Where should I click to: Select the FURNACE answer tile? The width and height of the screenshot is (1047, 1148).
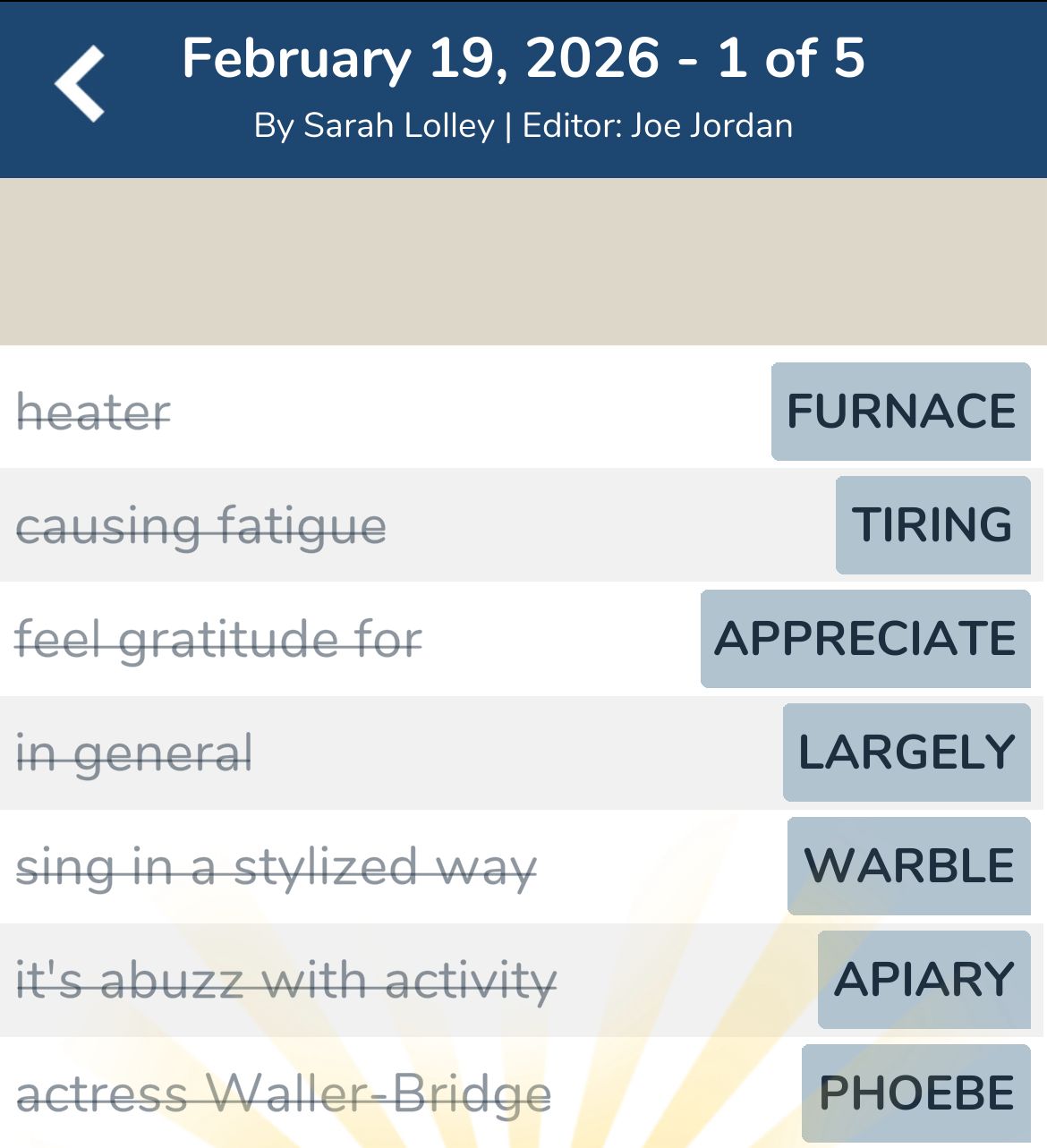click(x=898, y=412)
